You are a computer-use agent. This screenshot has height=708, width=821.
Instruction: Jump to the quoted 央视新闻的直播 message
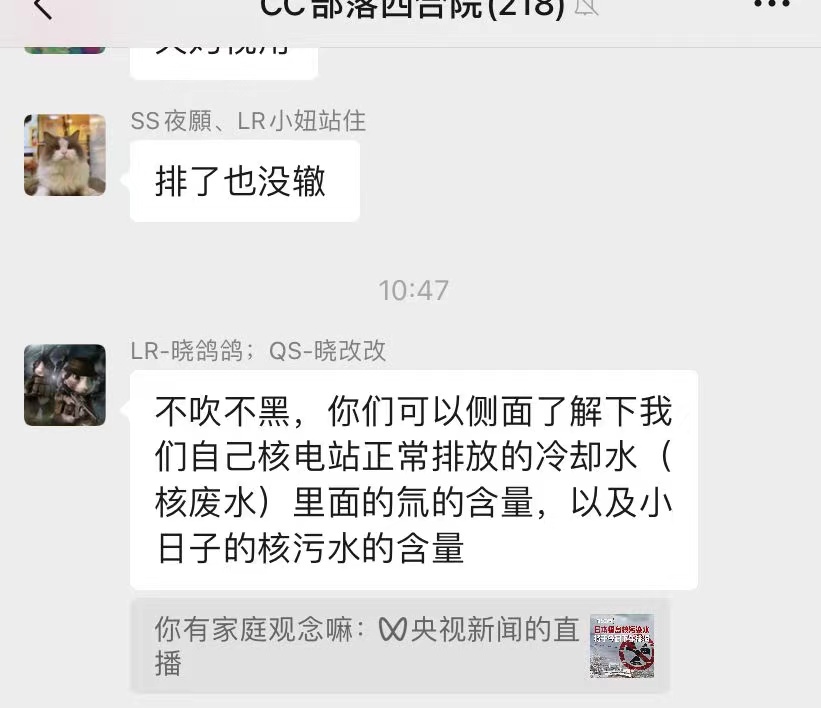(399, 645)
